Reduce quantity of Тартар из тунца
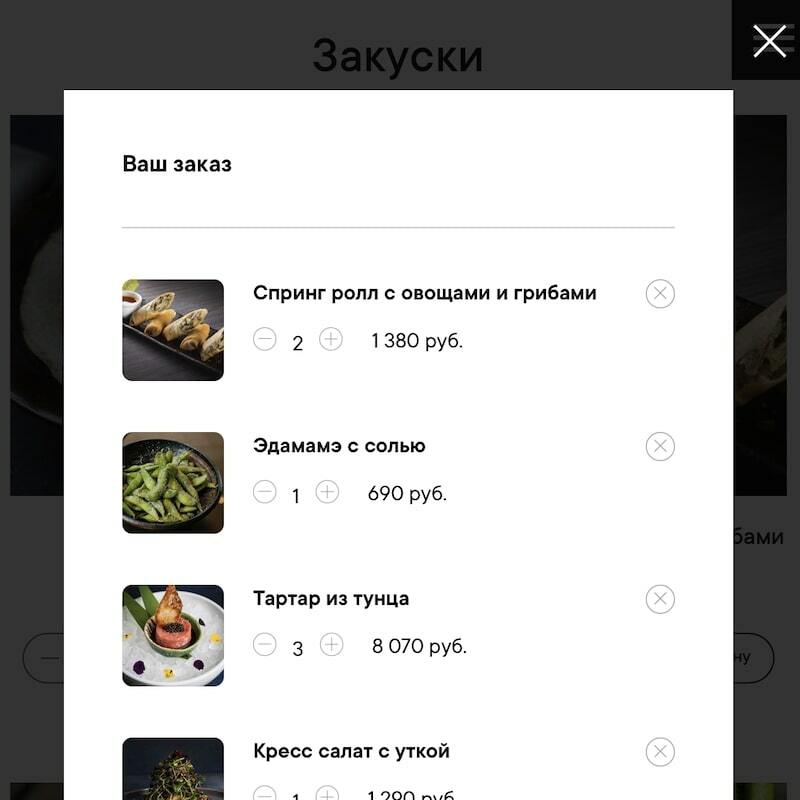800x800 pixels. (264, 645)
